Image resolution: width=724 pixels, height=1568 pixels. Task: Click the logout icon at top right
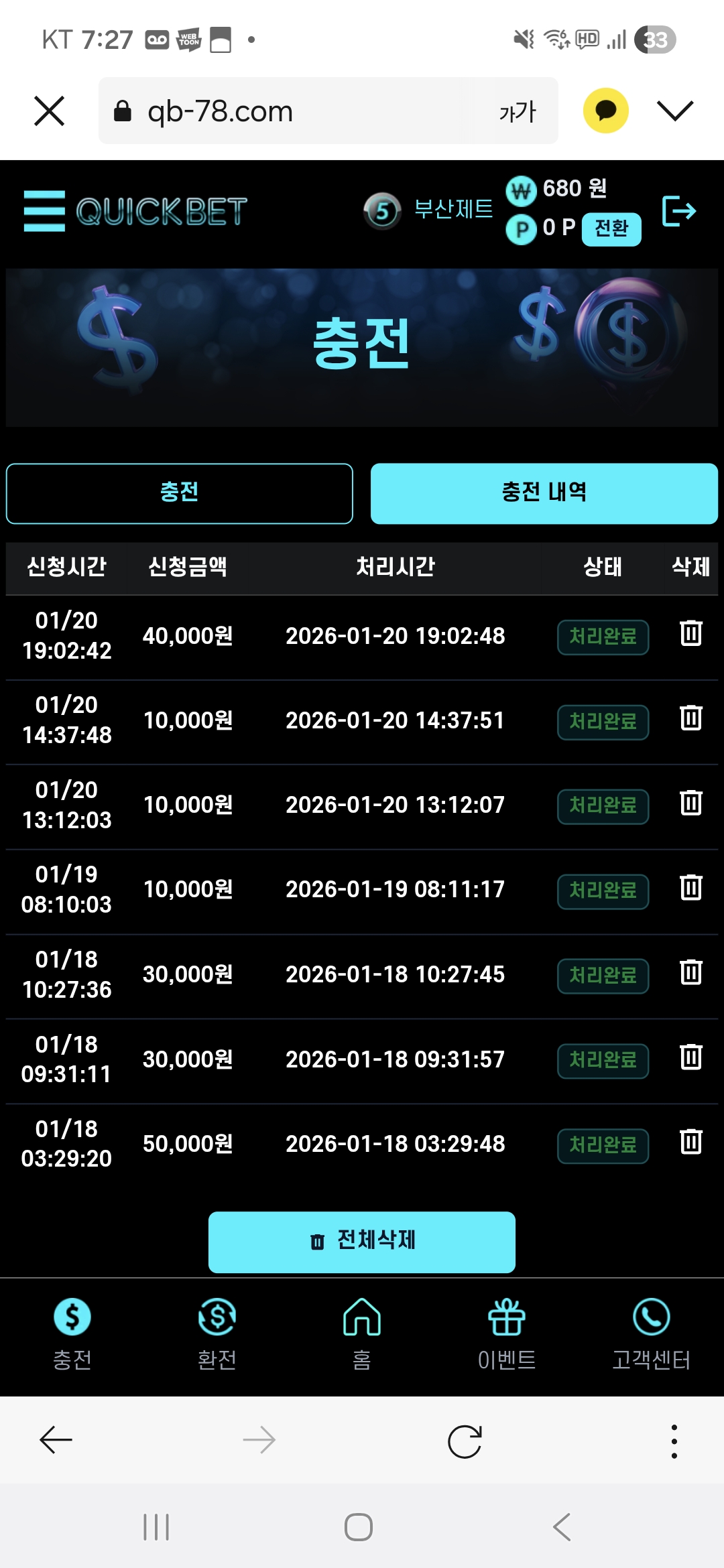pyautogui.click(x=679, y=211)
